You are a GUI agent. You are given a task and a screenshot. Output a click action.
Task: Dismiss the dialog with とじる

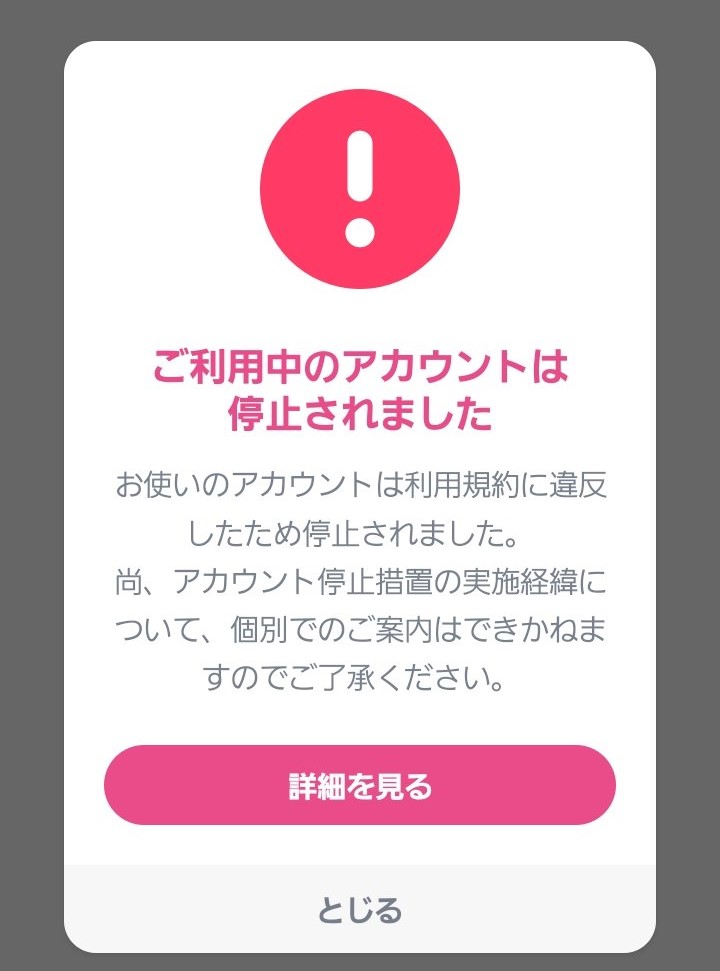click(x=360, y=909)
